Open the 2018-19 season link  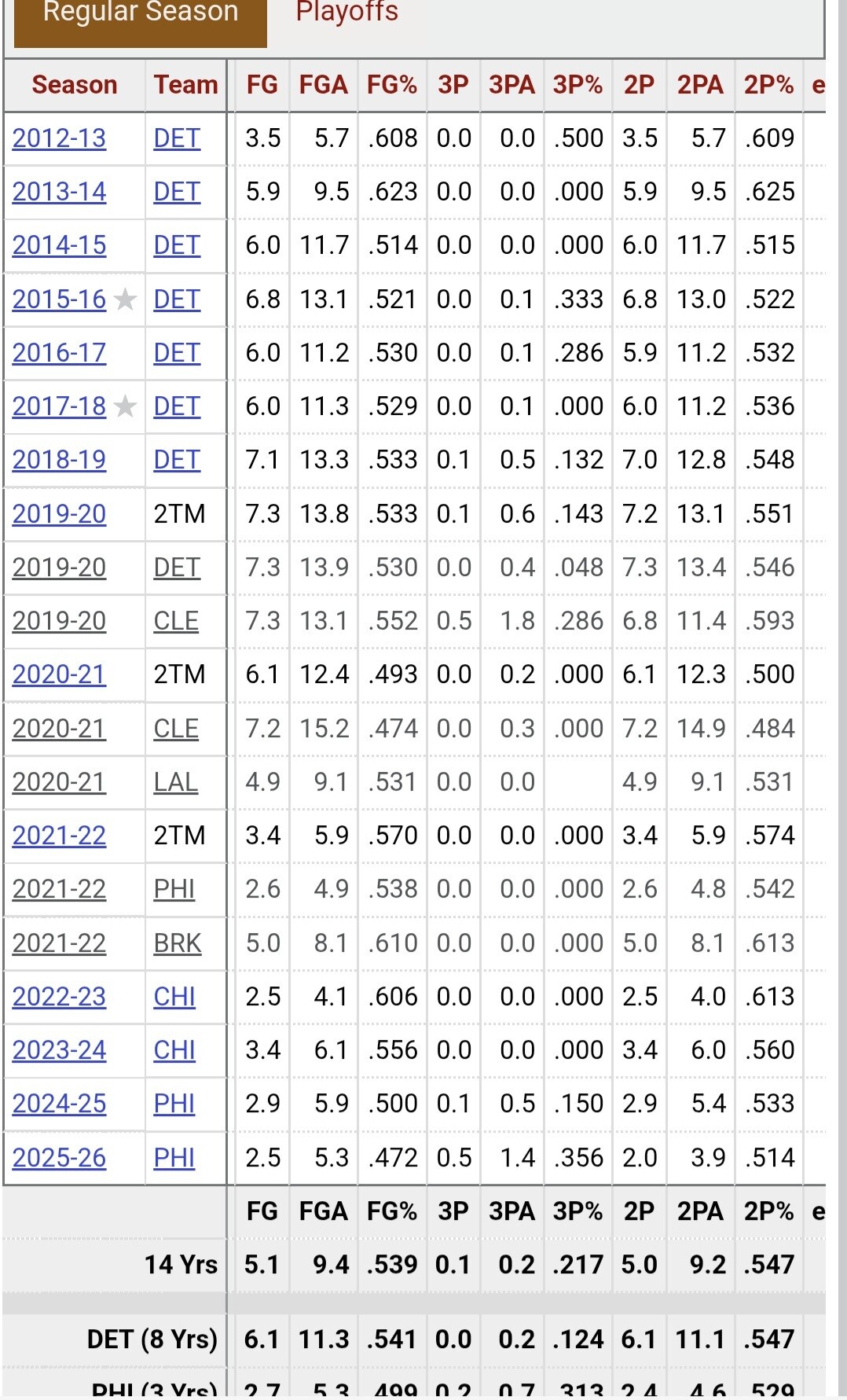tap(59, 460)
